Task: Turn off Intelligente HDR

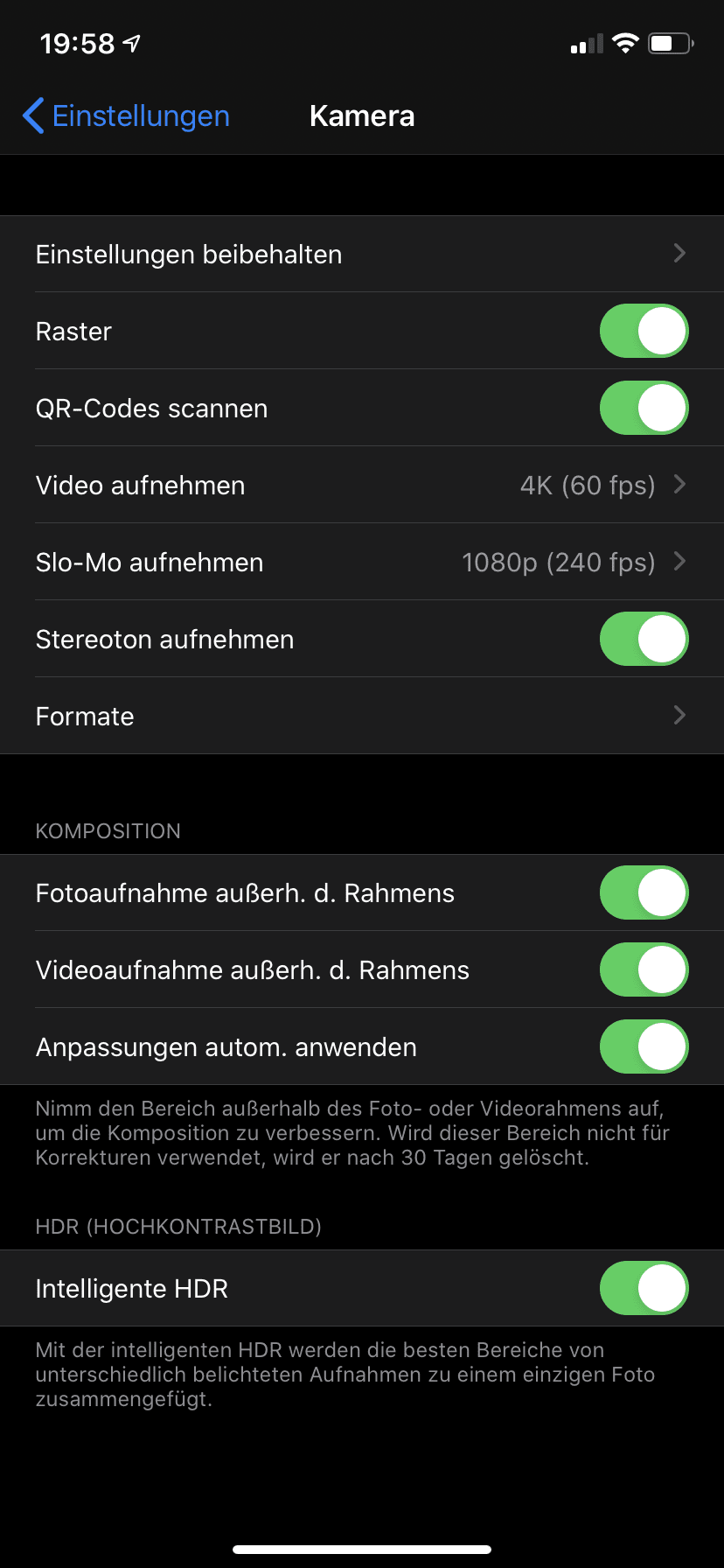Action: point(644,1288)
